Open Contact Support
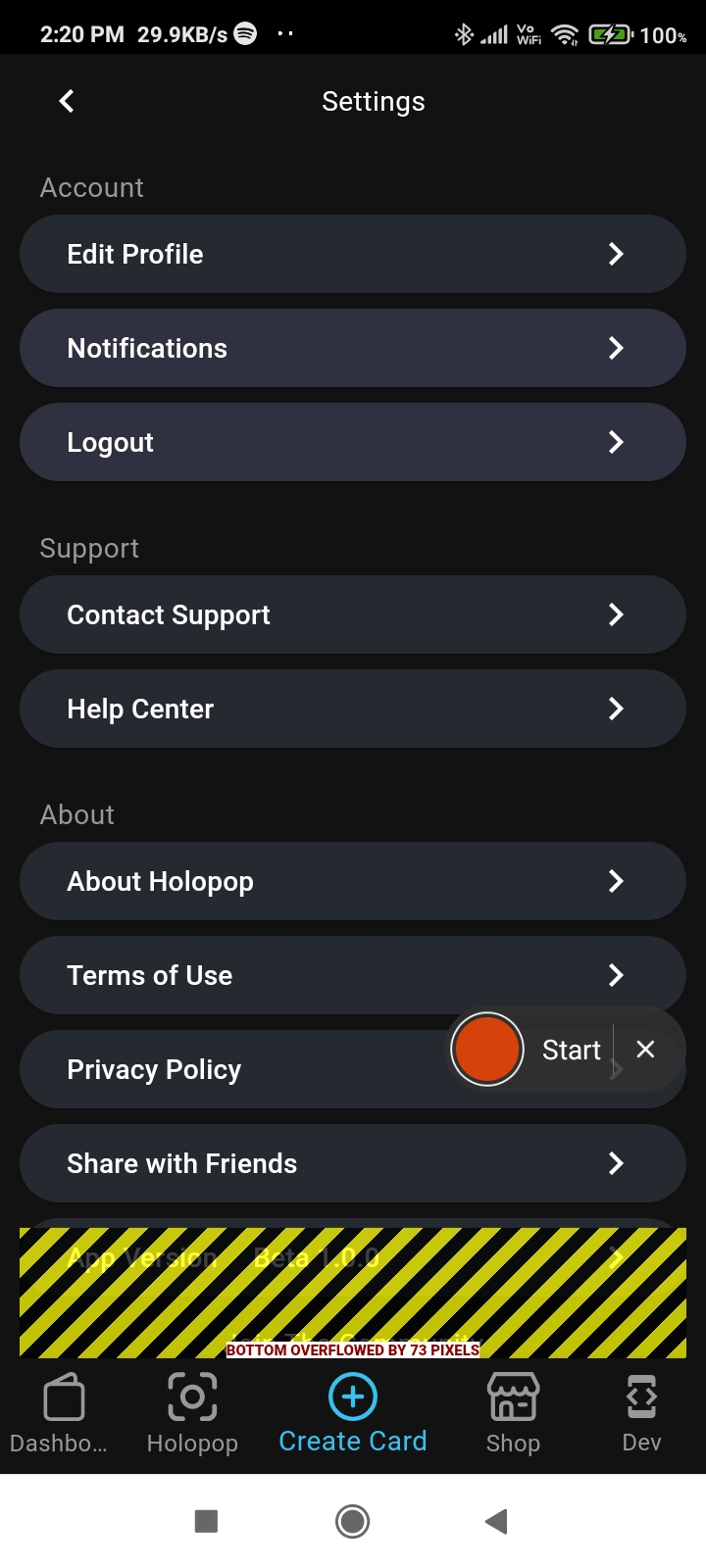706x1568 pixels. click(352, 614)
